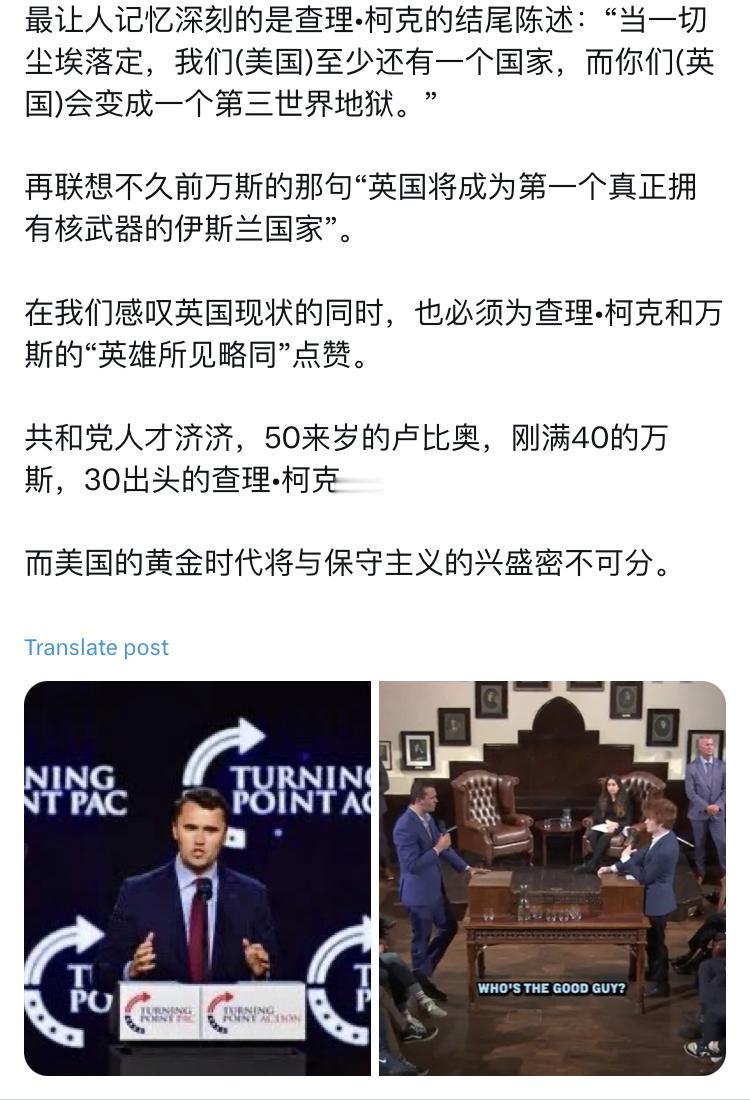This screenshot has height=1100, width=750.
Task: Open the "Who's the good guy?" debate image
Action: (552, 878)
